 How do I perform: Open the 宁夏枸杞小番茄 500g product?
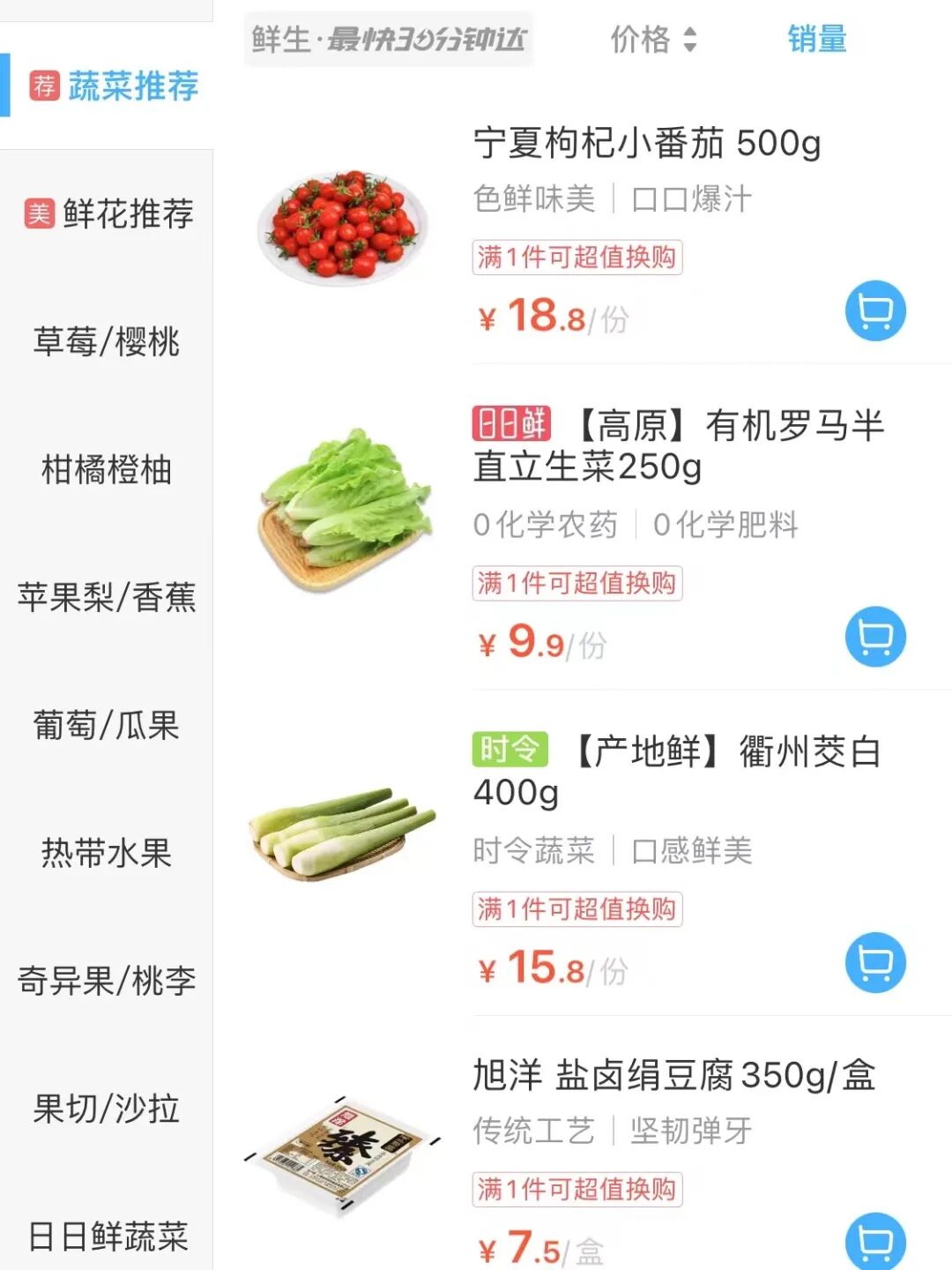pyautogui.click(x=646, y=143)
